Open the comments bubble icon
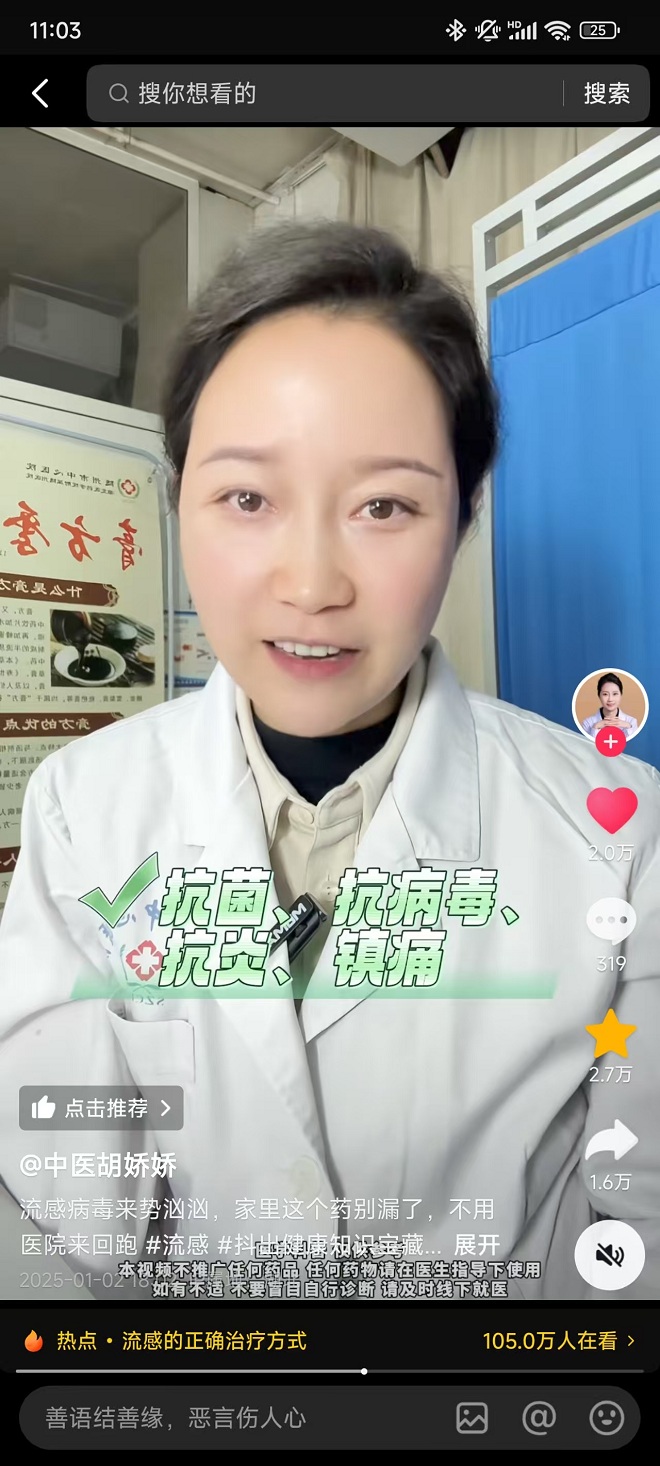The image size is (660, 1466). click(611, 921)
